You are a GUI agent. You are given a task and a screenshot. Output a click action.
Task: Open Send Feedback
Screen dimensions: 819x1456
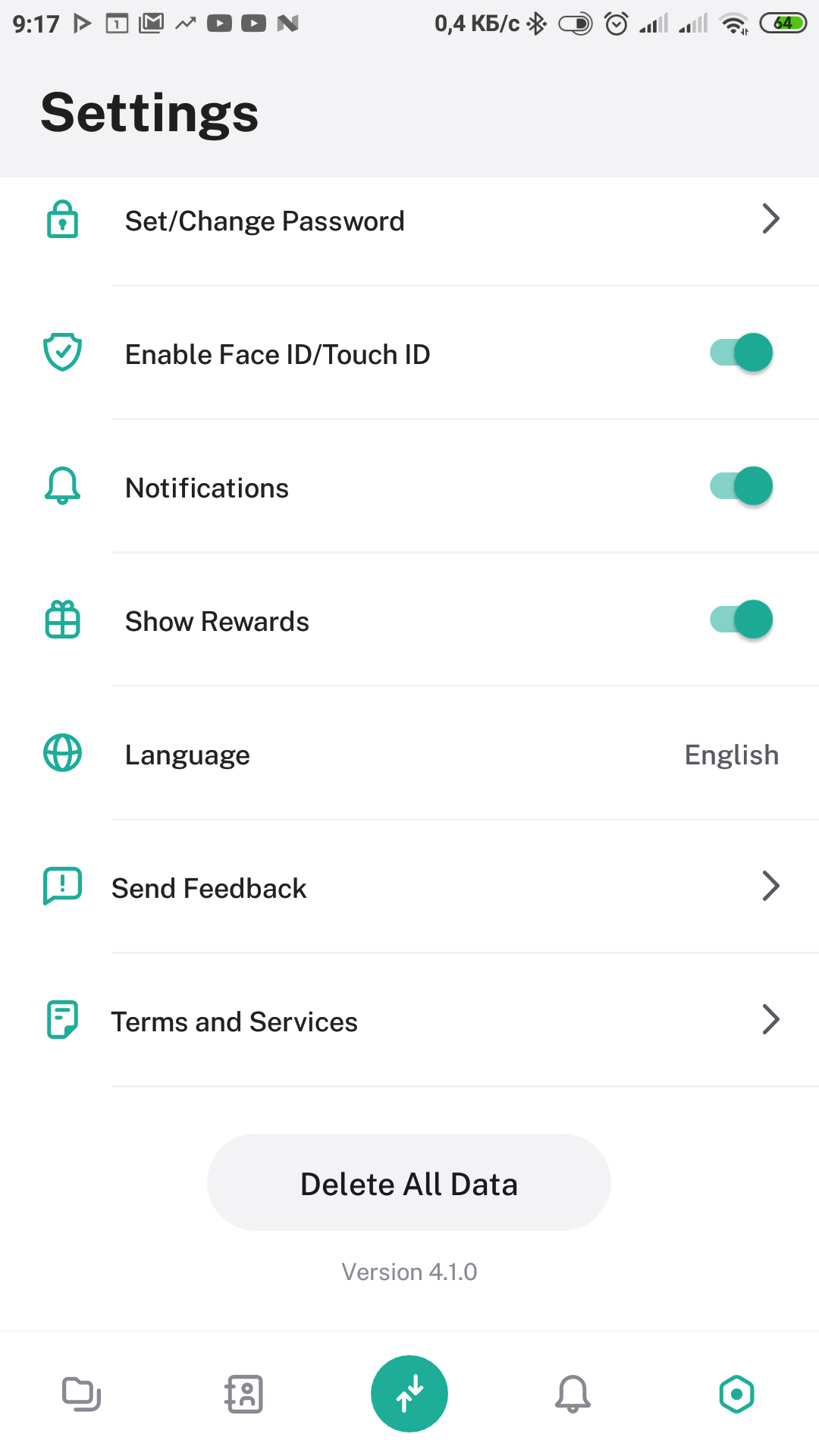(x=409, y=887)
